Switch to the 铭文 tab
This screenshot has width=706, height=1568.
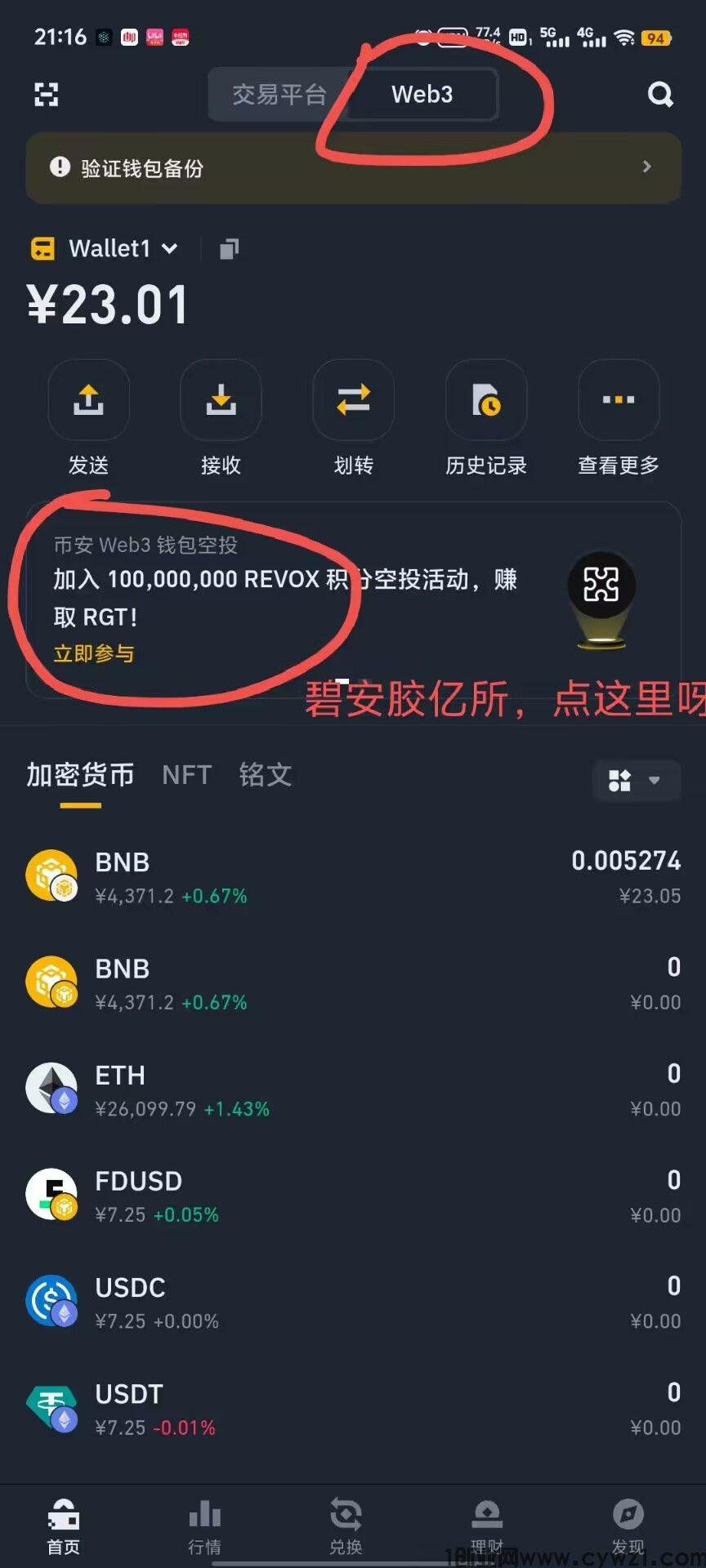[265, 775]
